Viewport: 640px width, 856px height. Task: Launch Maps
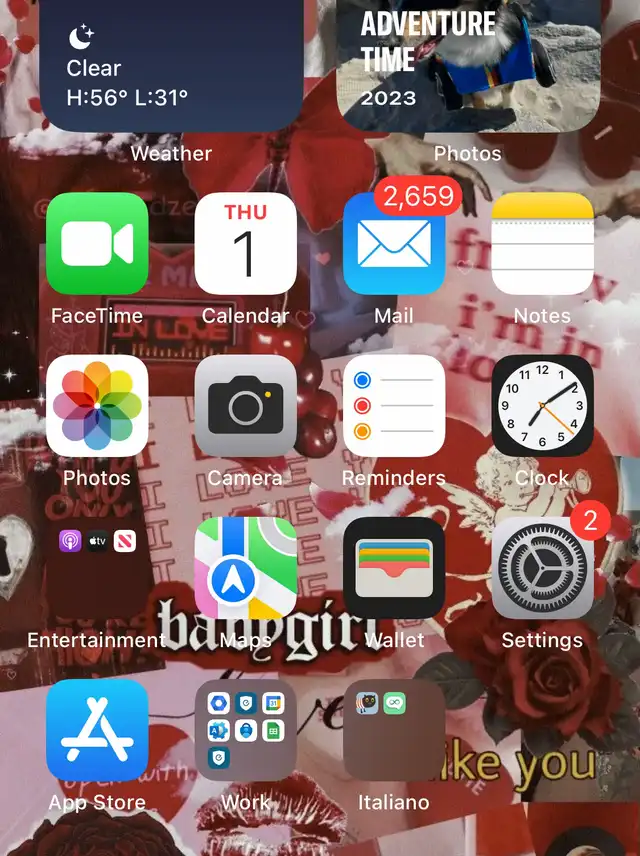(x=246, y=568)
